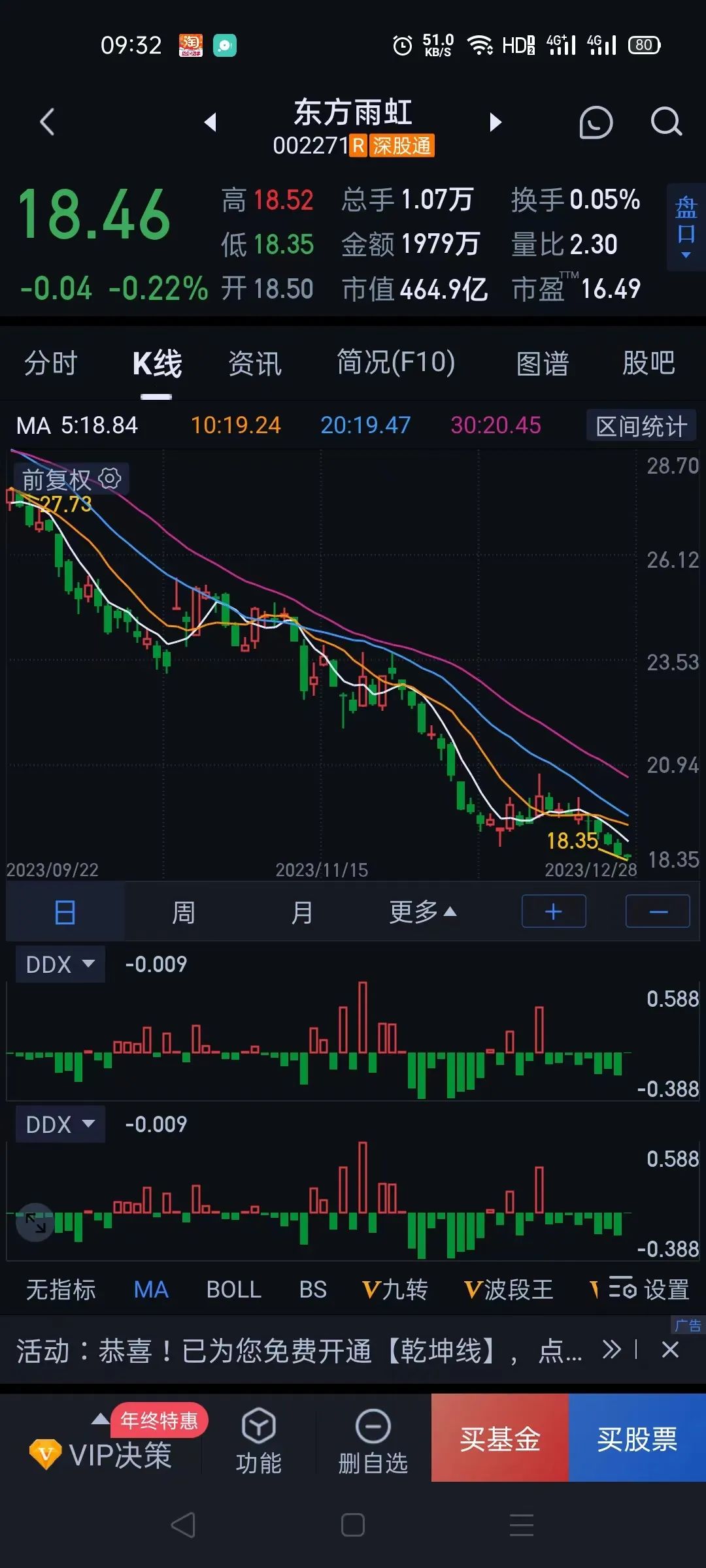Go back using the top-left arrow

(x=47, y=122)
